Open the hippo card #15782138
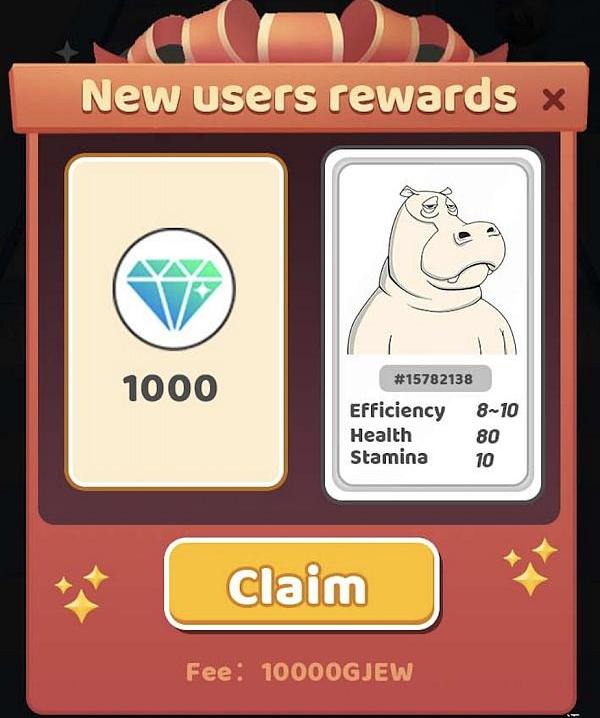The image size is (600, 718). 432,324
